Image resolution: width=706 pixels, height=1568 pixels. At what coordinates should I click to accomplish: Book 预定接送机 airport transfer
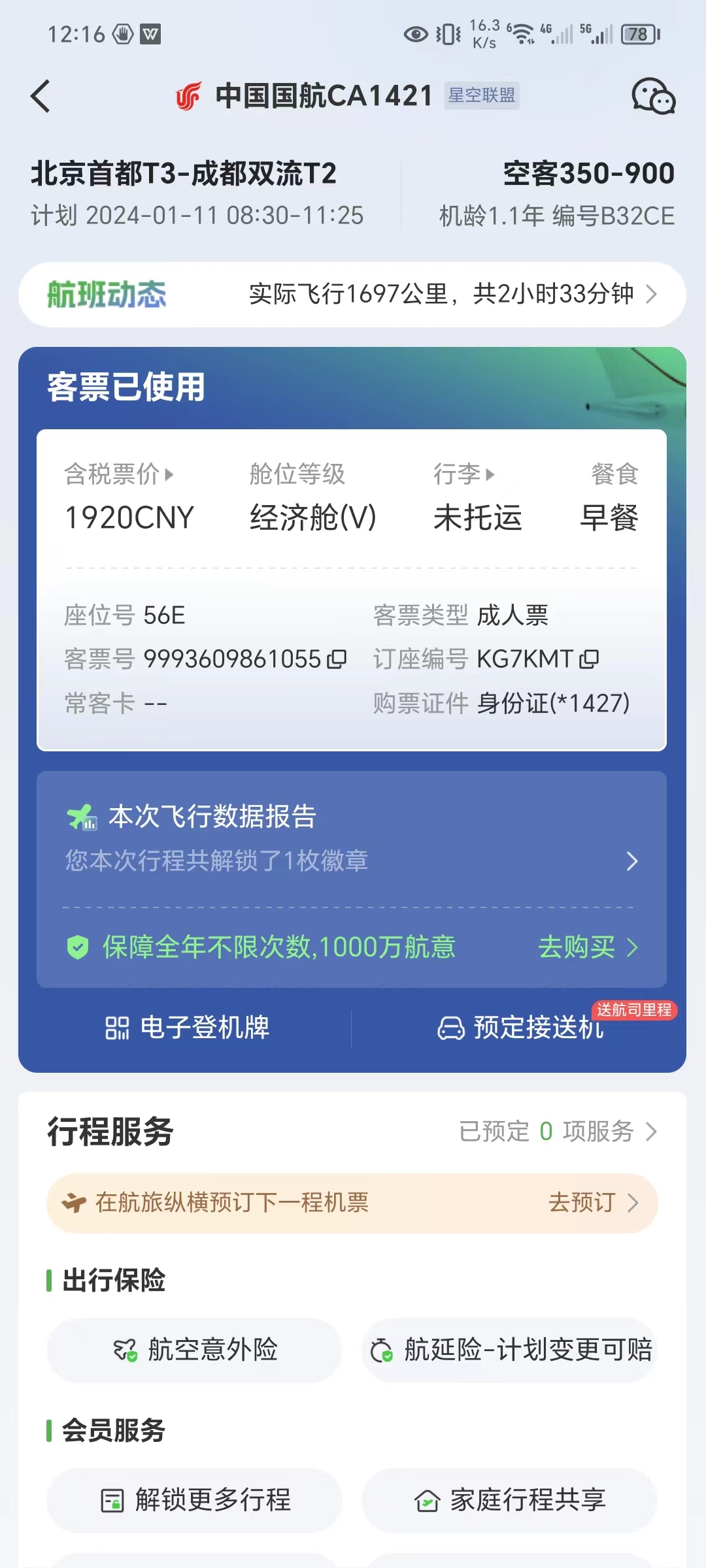(x=520, y=1028)
